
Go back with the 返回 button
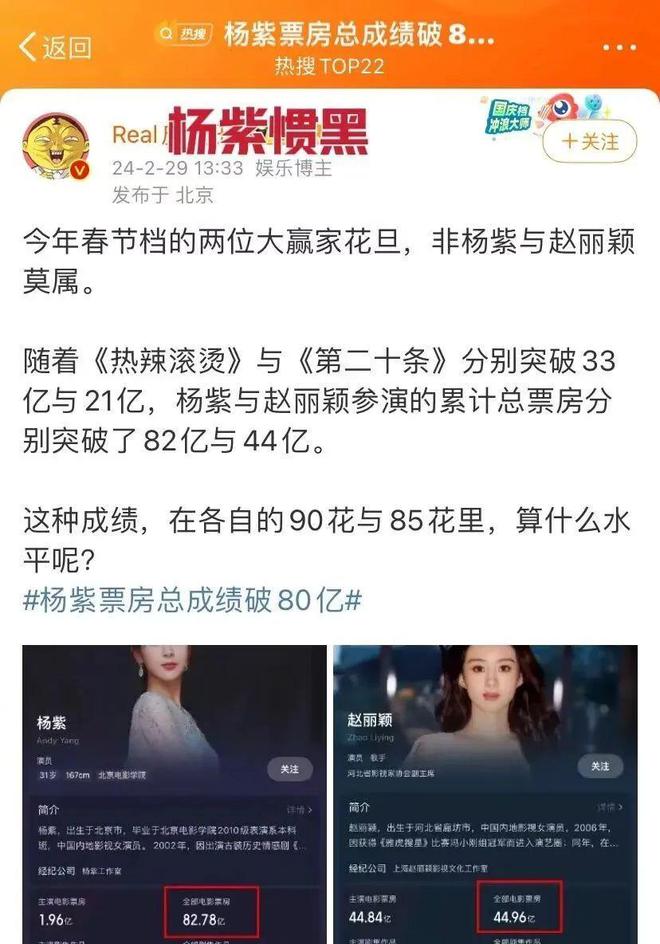56,46
